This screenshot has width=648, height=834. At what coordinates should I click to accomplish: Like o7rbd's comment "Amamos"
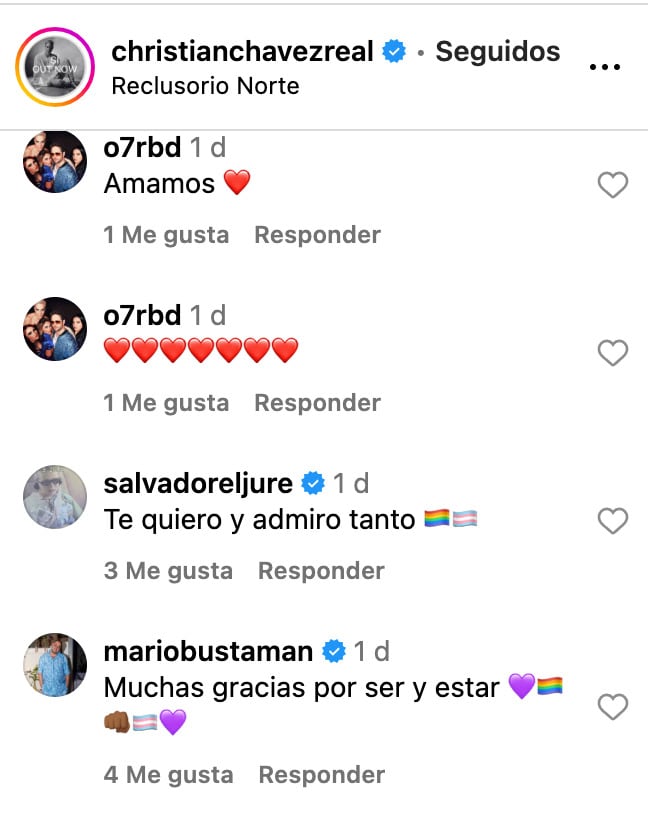[x=612, y=185]
